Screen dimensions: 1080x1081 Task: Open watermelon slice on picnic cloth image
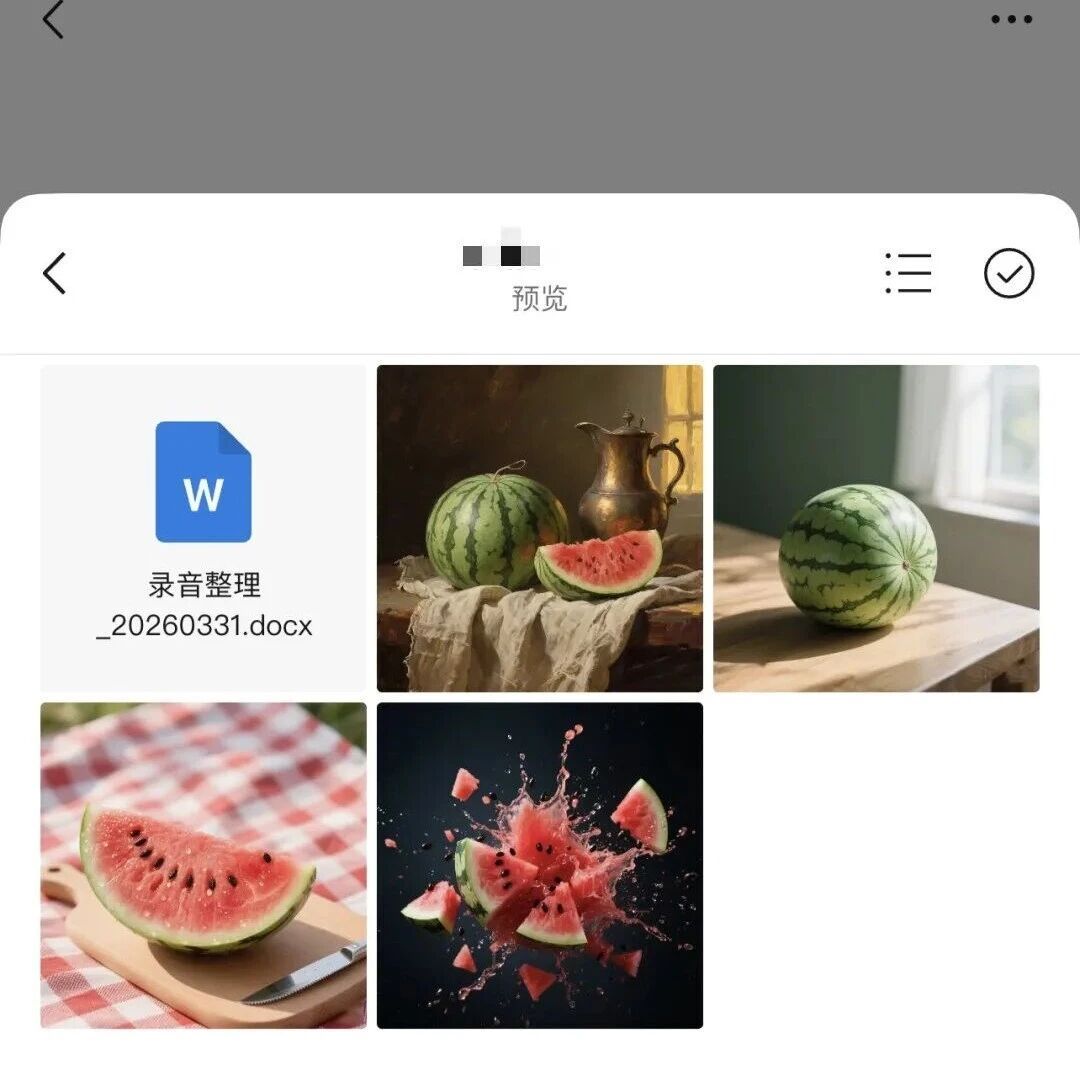click(203, 865)
